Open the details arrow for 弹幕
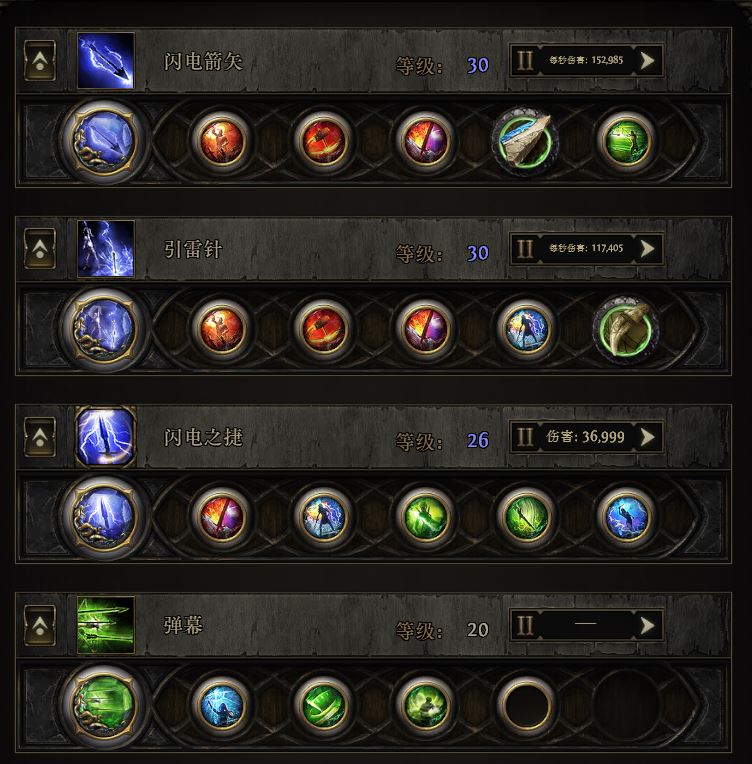This screenshot has width=752, height=764. point(648,625)
